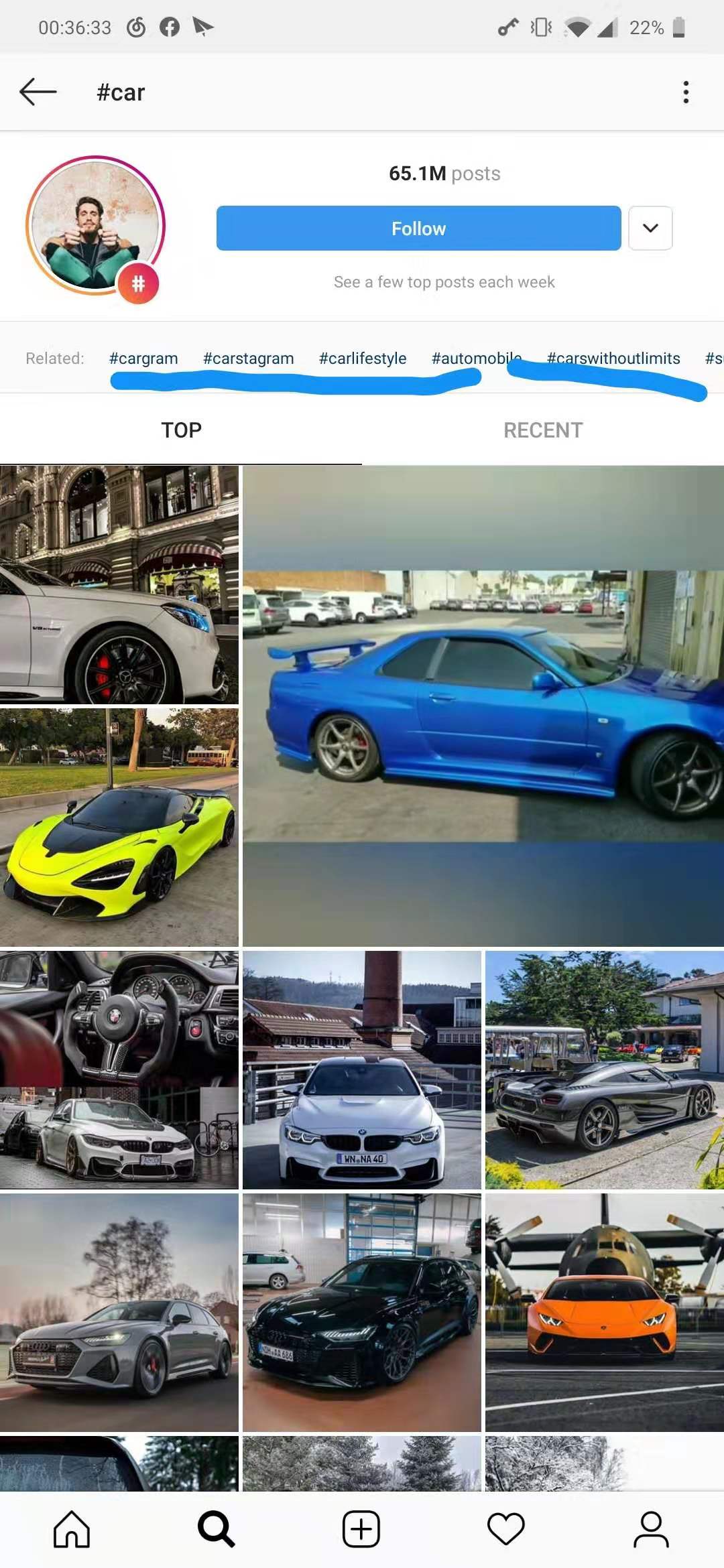This screenshot has height=1568, width=724.
Task: Select the TOP tab
Action: click(180, 430)
